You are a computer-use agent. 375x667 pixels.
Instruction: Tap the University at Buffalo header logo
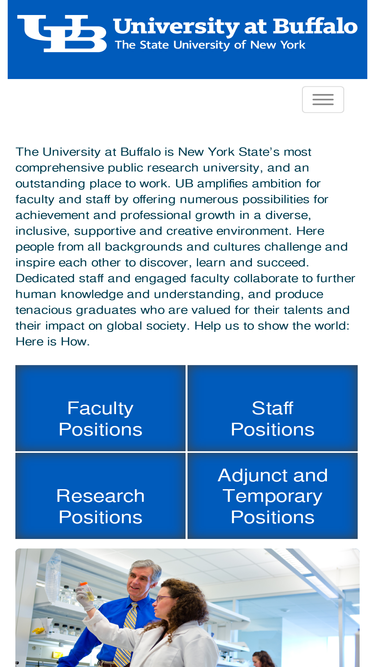(187, 34)
